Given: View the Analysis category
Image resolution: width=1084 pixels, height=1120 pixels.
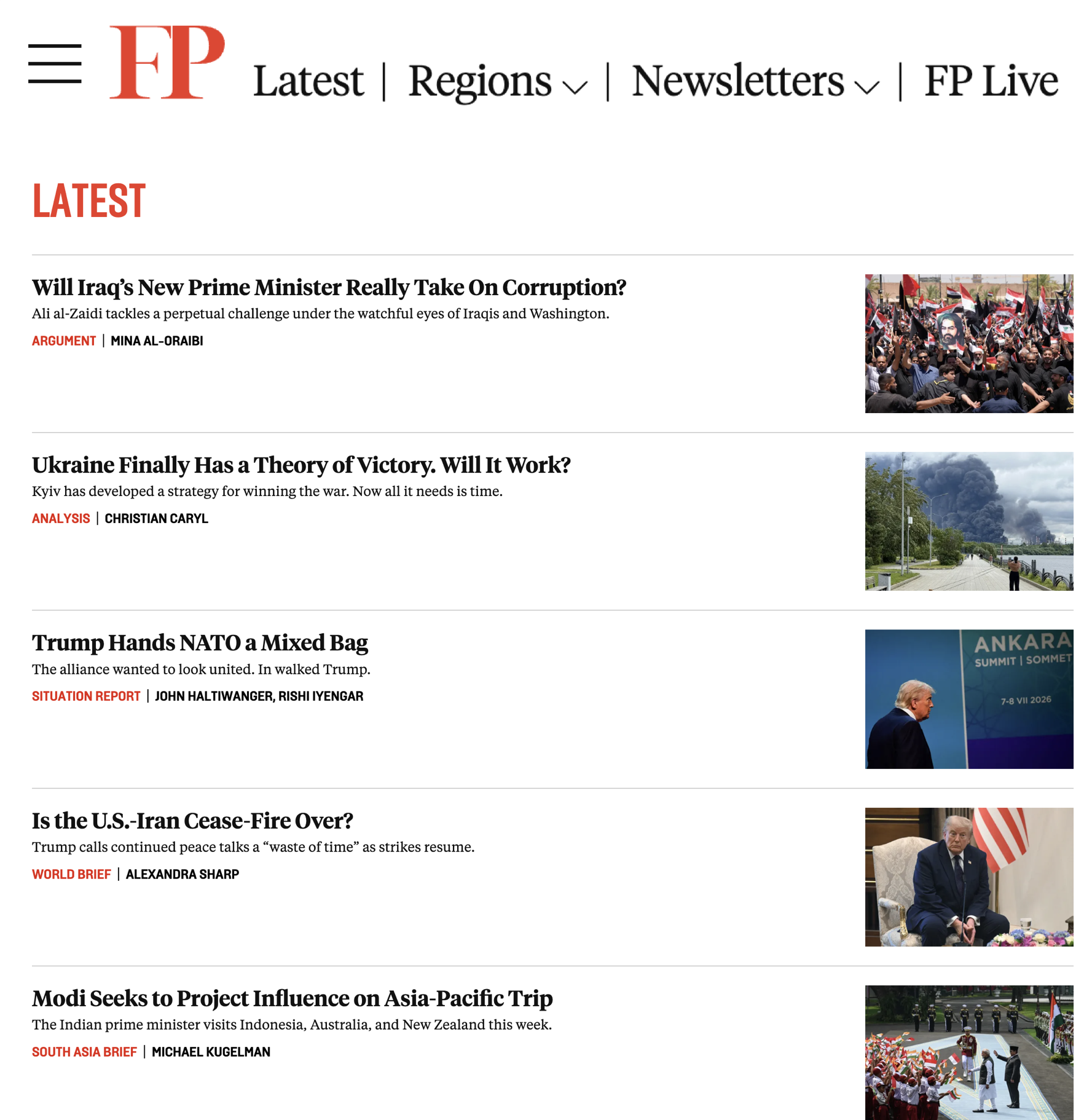Looking at the screenshot, I should point(61,518).
